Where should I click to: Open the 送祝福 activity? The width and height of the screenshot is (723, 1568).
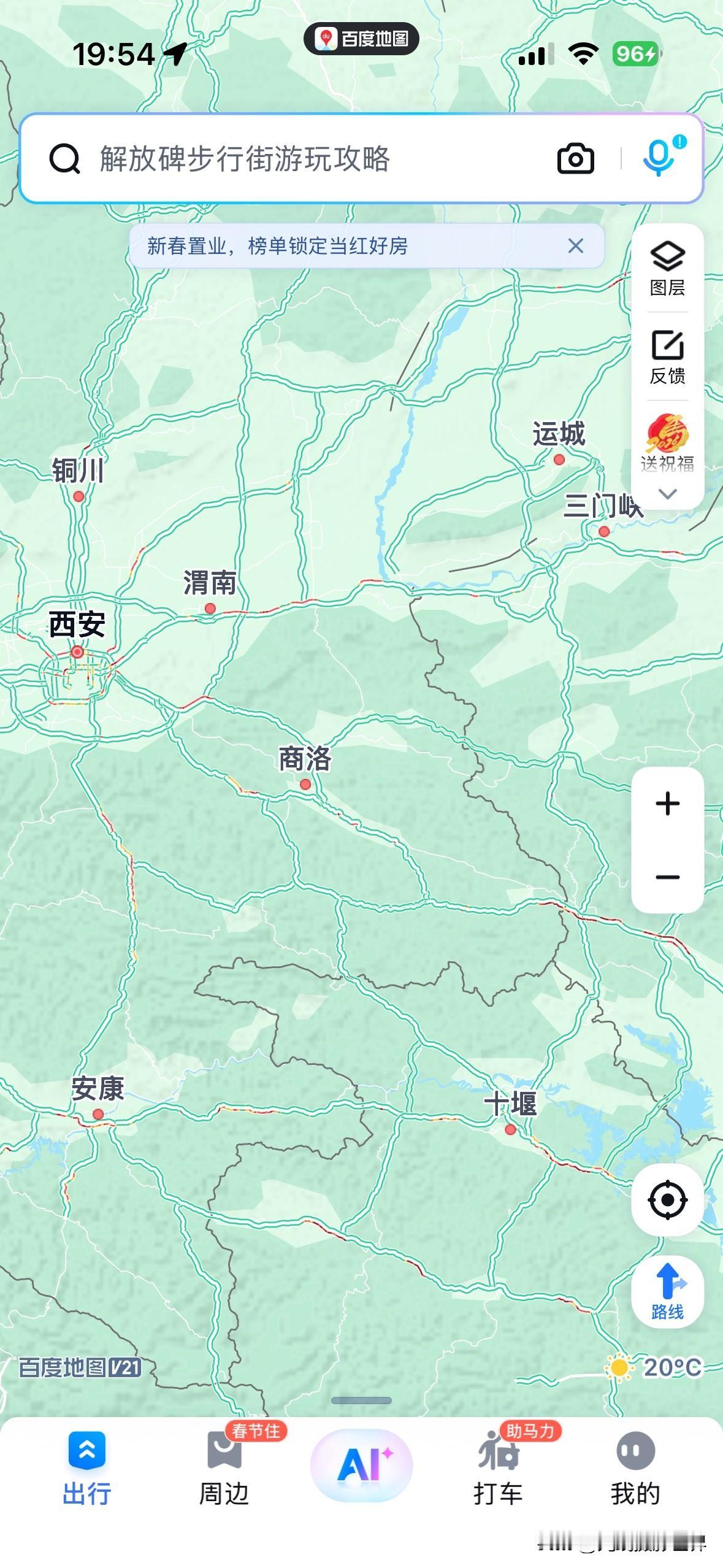(667, 443)
